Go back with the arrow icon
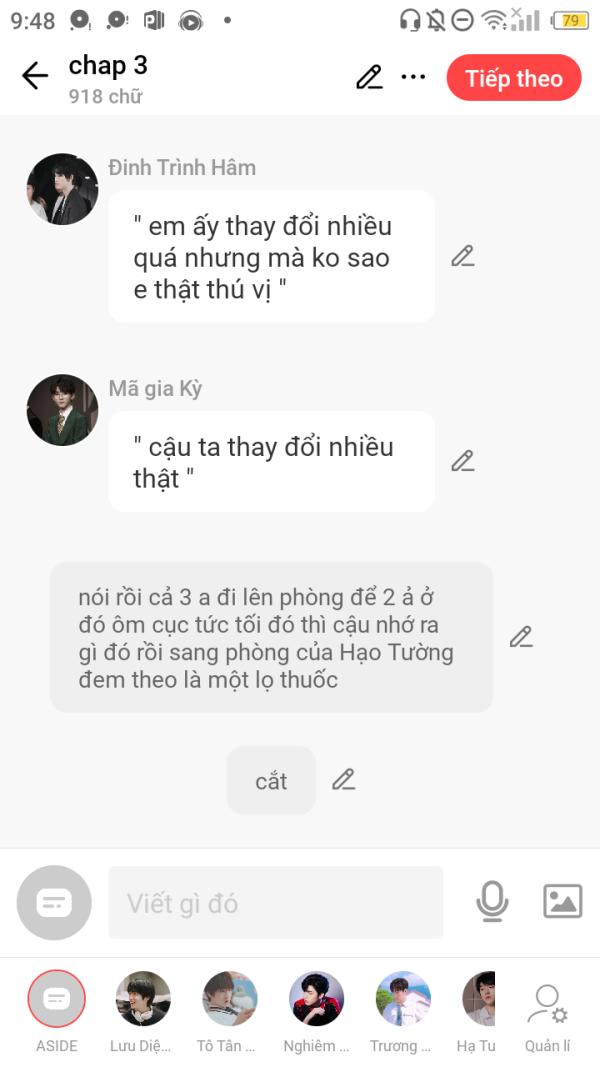600x1067 pixels. click(35, 76)
